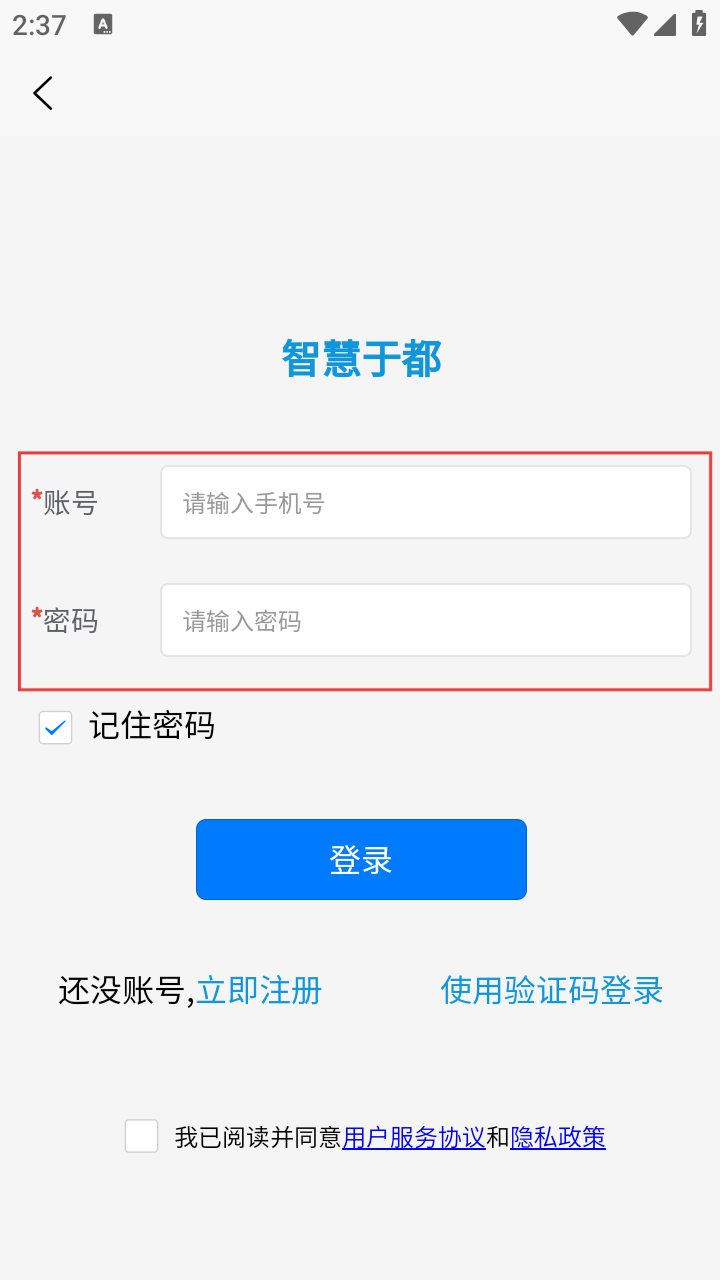Tap the 账号 phone number field
This screenshot has height=1280, width=720.
tap(425, 502)
